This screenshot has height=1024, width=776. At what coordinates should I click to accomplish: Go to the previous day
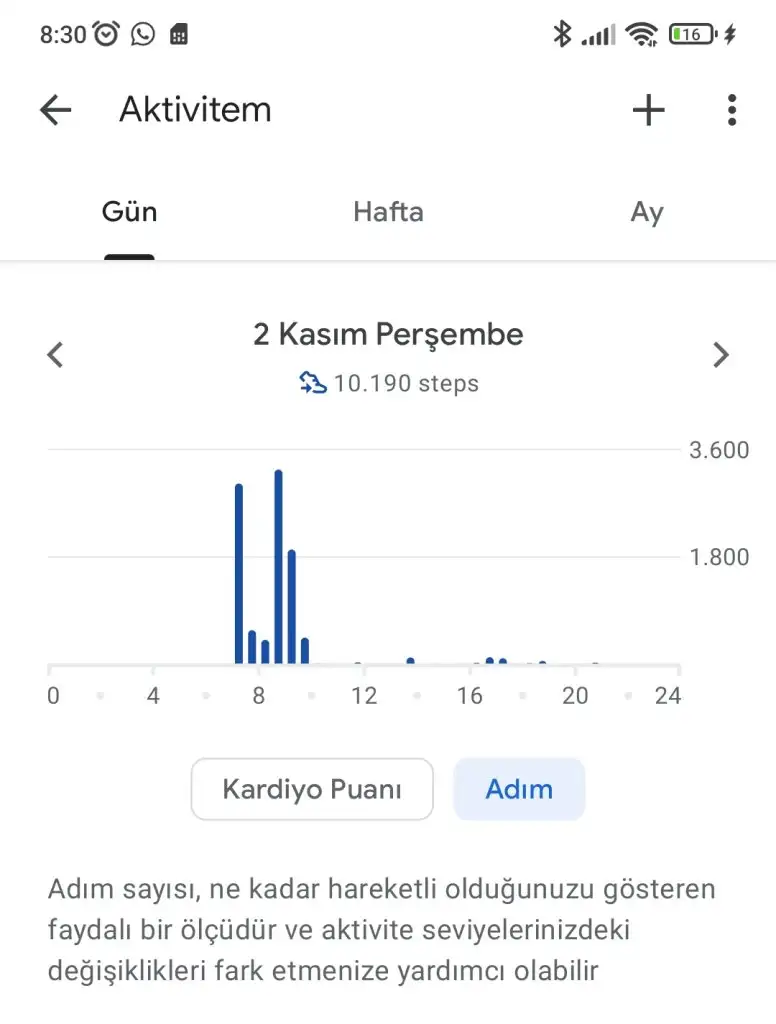pyautogui.click(x=56, y=355)
